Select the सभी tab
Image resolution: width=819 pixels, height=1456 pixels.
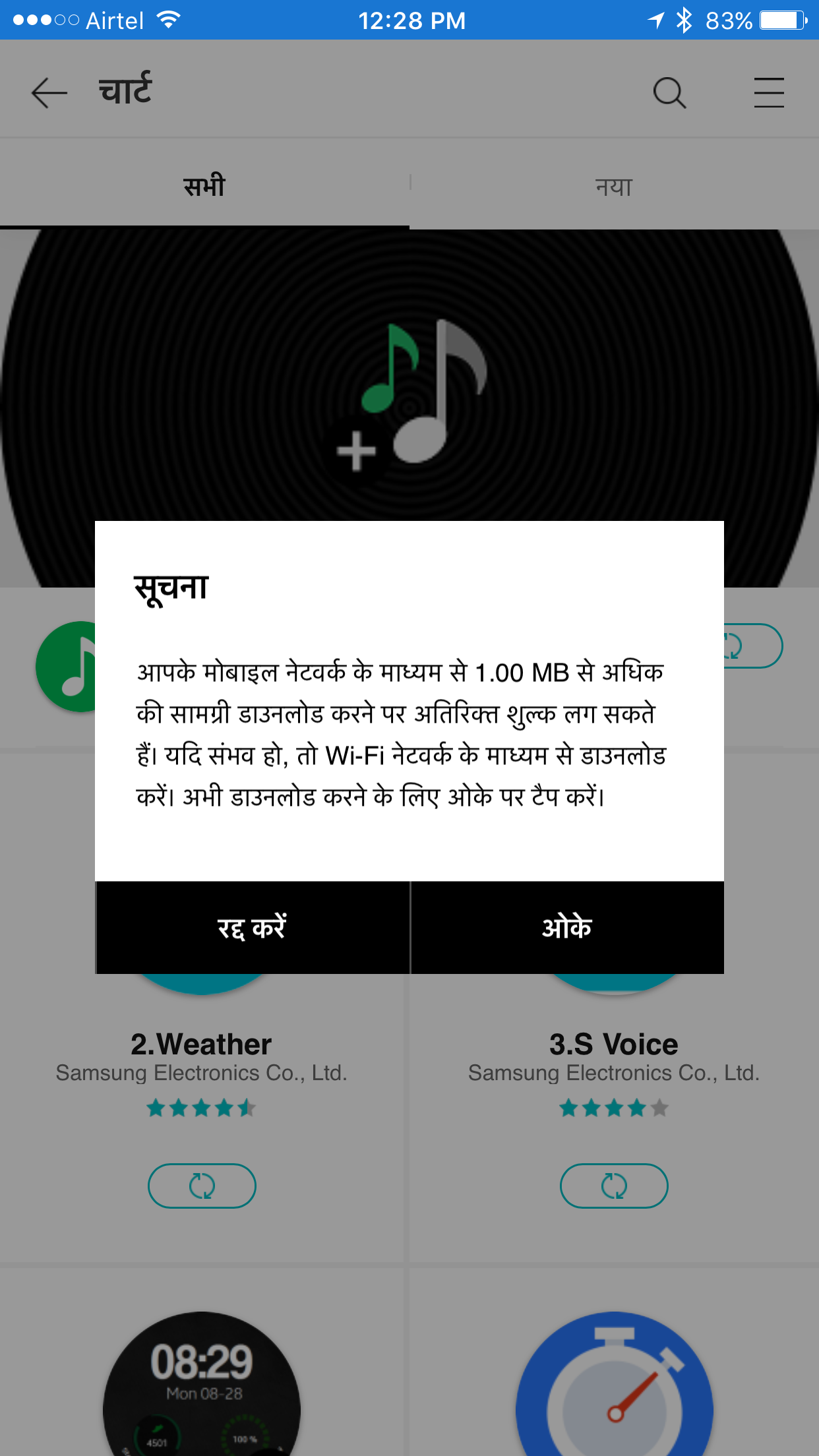click(x=204, y=187)
